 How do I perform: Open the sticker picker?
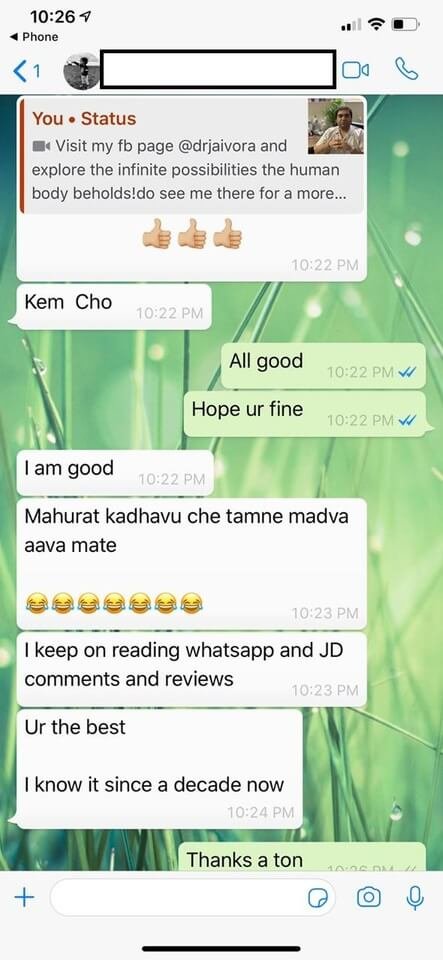(x=318, y=898)
